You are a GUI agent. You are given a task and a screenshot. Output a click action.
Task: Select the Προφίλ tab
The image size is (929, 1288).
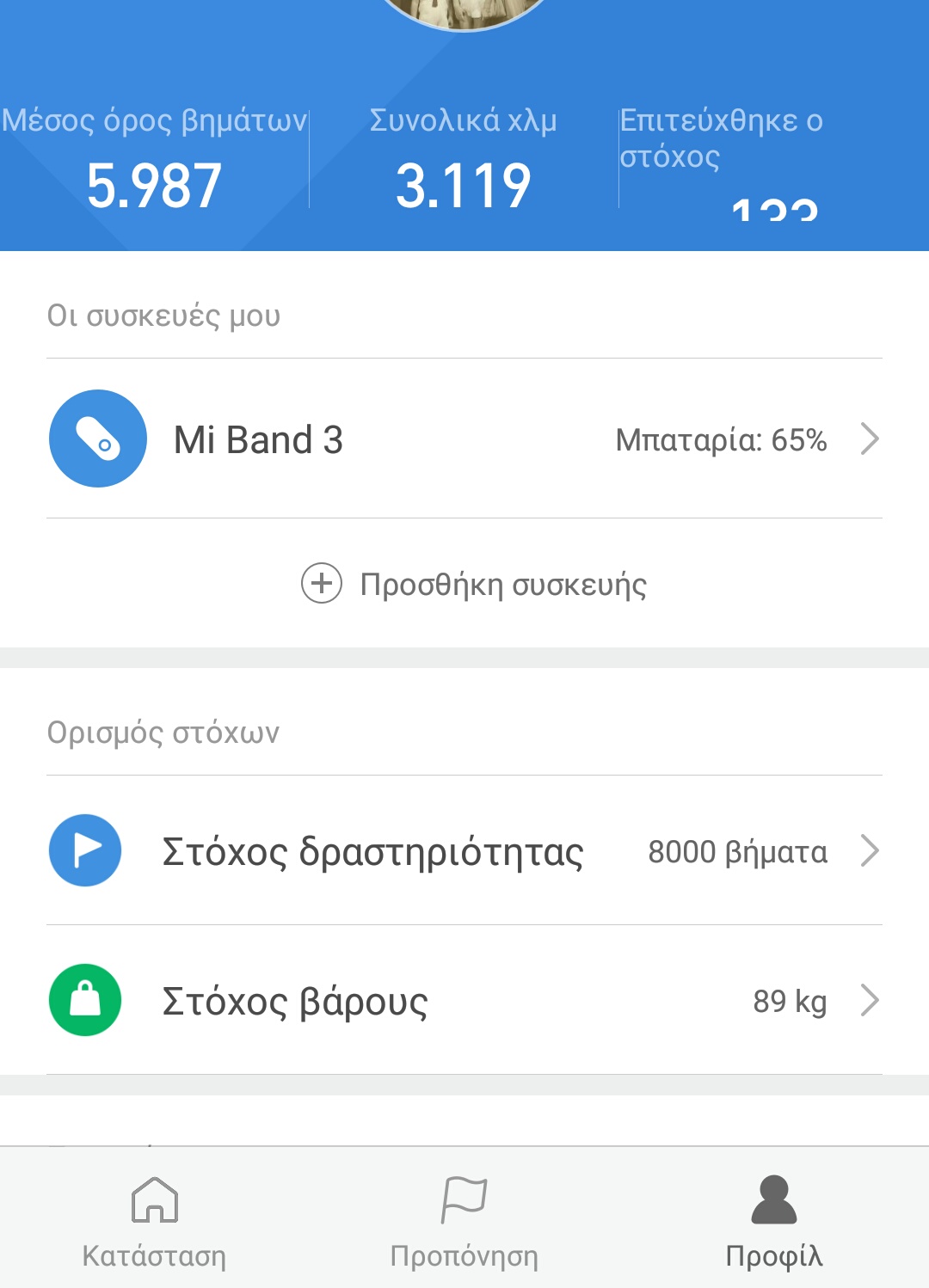pyautogui.click(x=774, y=1219)
